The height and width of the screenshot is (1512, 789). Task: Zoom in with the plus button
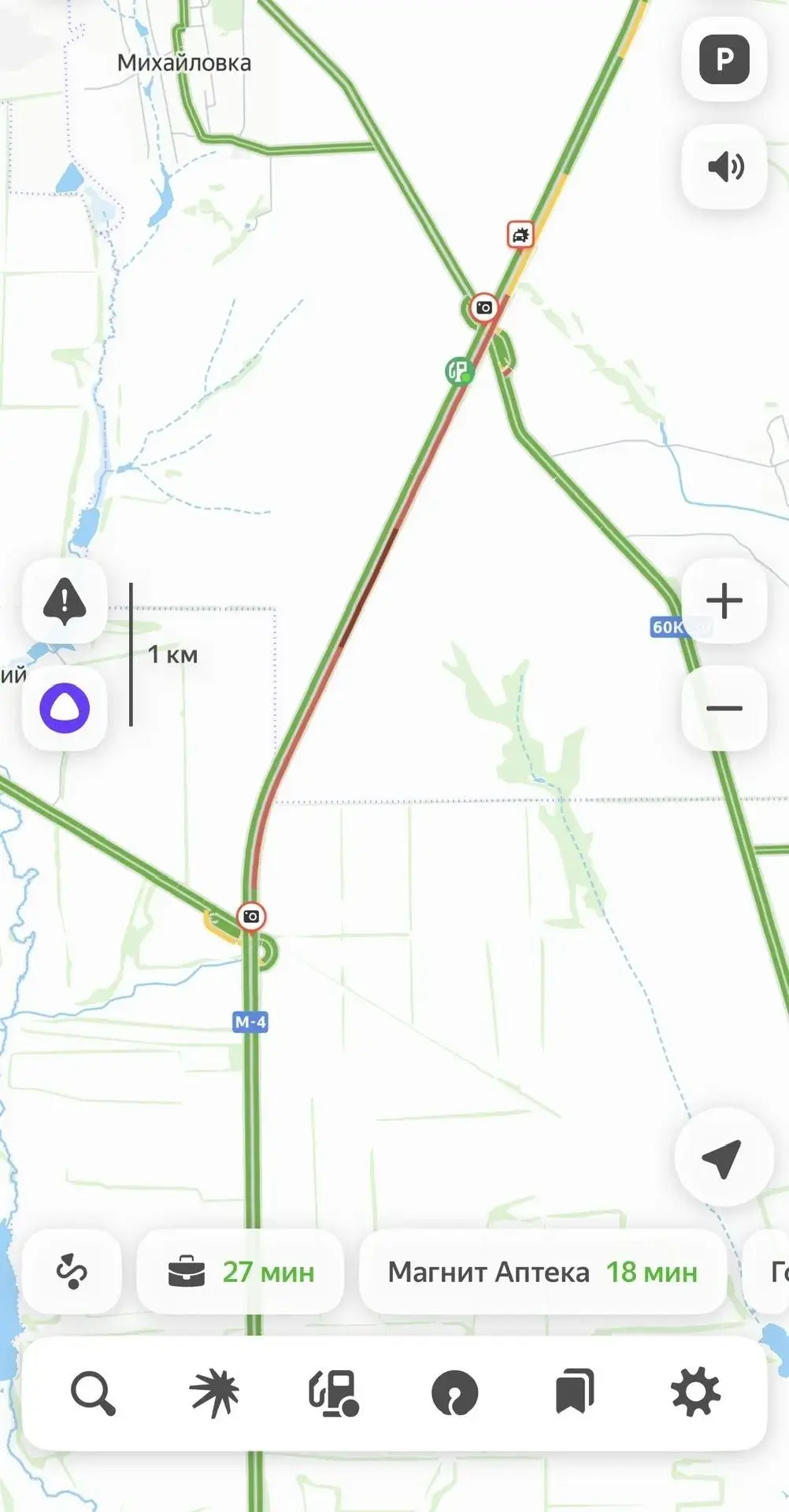(724, 602)
